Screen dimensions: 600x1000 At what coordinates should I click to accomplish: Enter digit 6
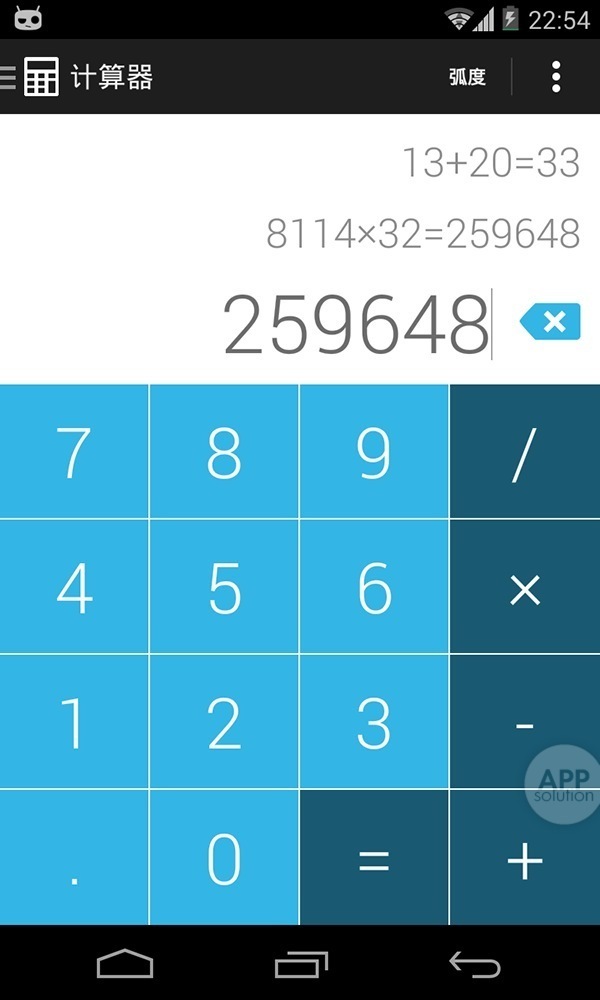coord(374,587)
